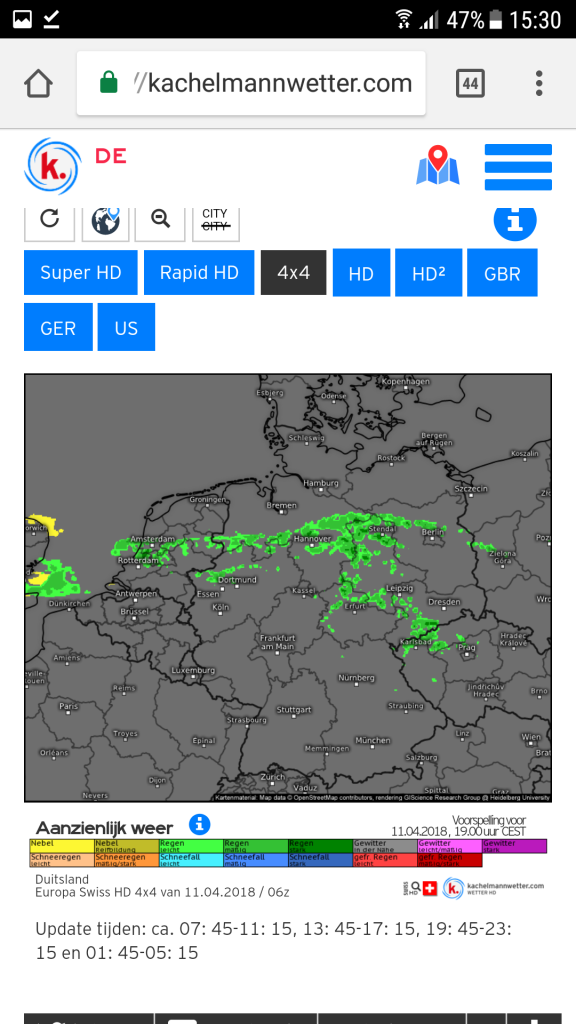Switch to the GBR model
Screen dimensions: 576x1024
pos(502,273)
